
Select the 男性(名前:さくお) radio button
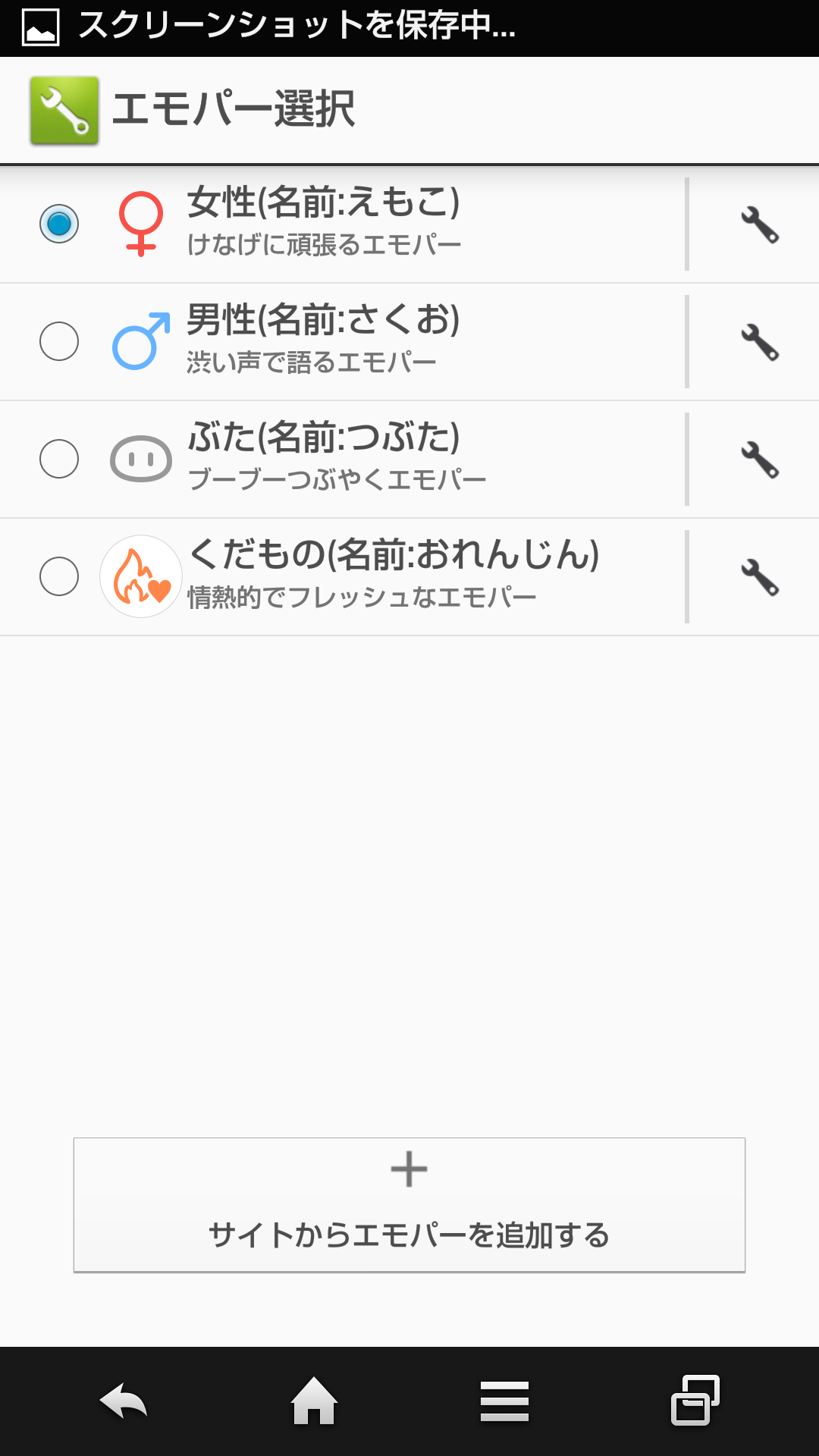coord(59,341)
